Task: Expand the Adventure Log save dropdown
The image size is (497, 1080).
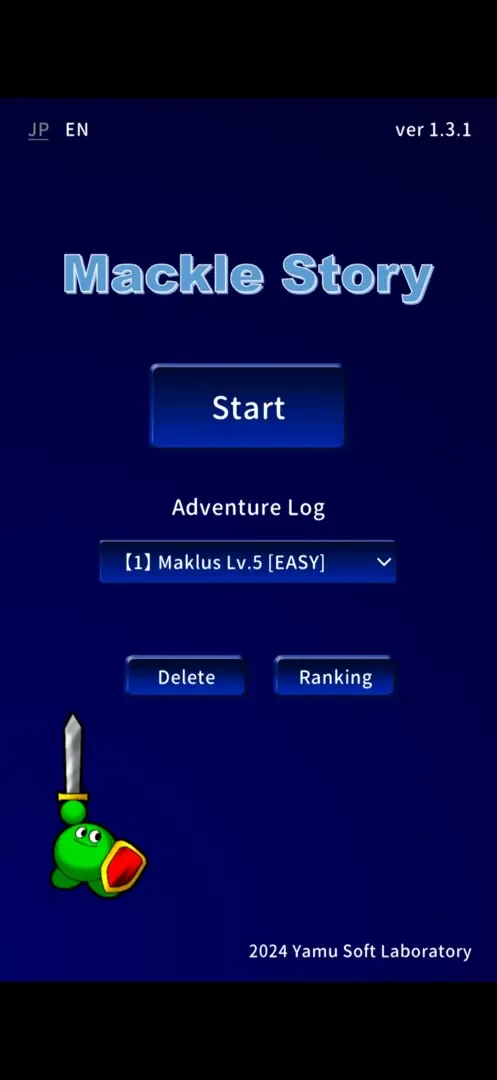Action: click(248, 562)
